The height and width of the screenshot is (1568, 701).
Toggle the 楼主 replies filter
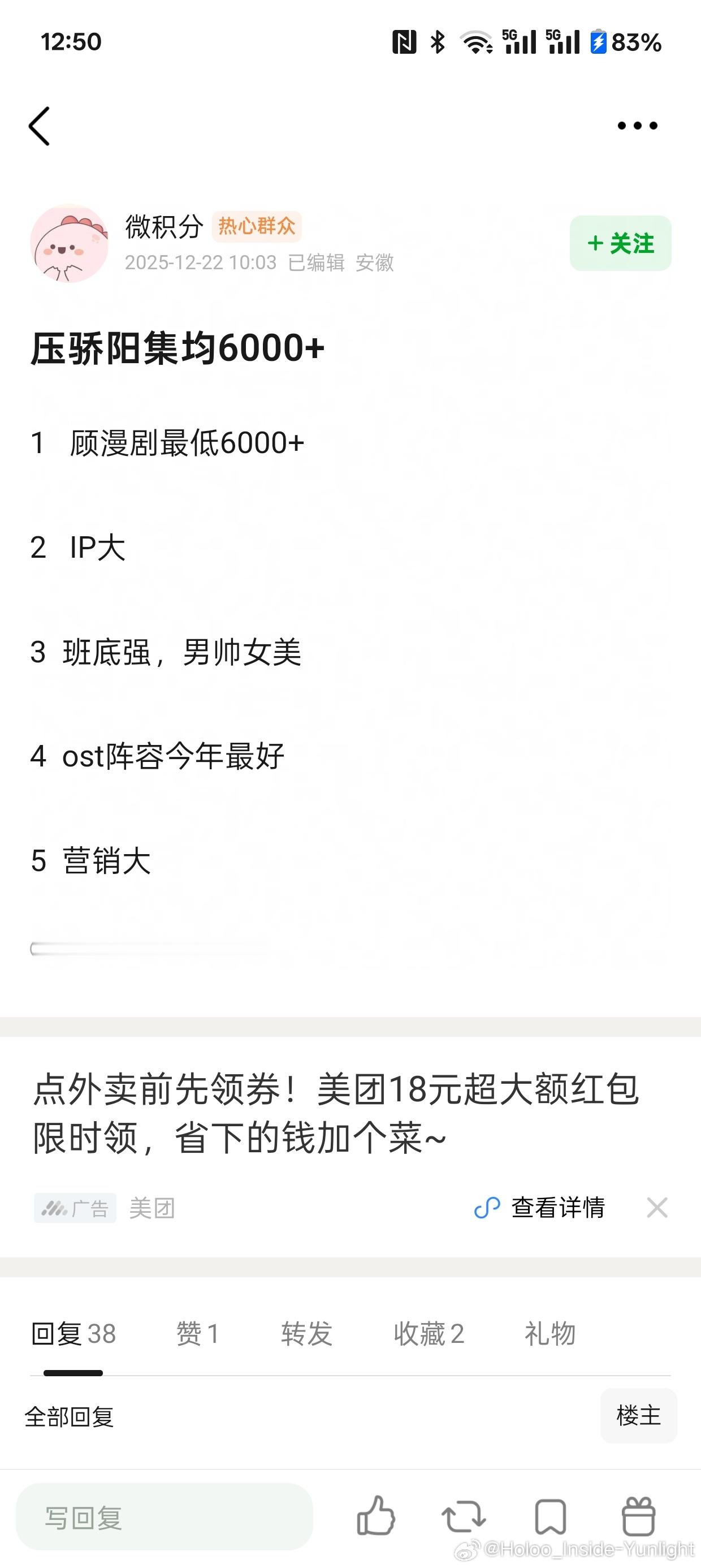pyautogui.click(x=638, y=1416)
